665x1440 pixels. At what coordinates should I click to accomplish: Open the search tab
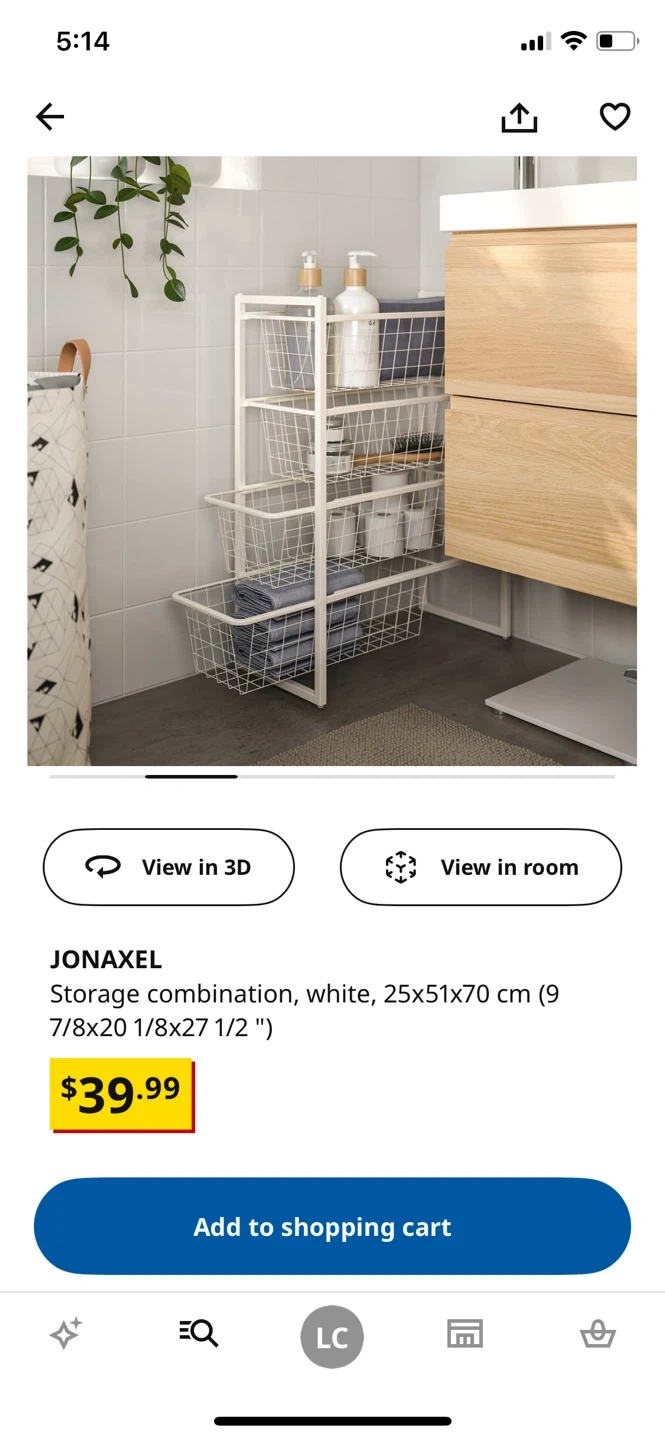coord(199,1334)
